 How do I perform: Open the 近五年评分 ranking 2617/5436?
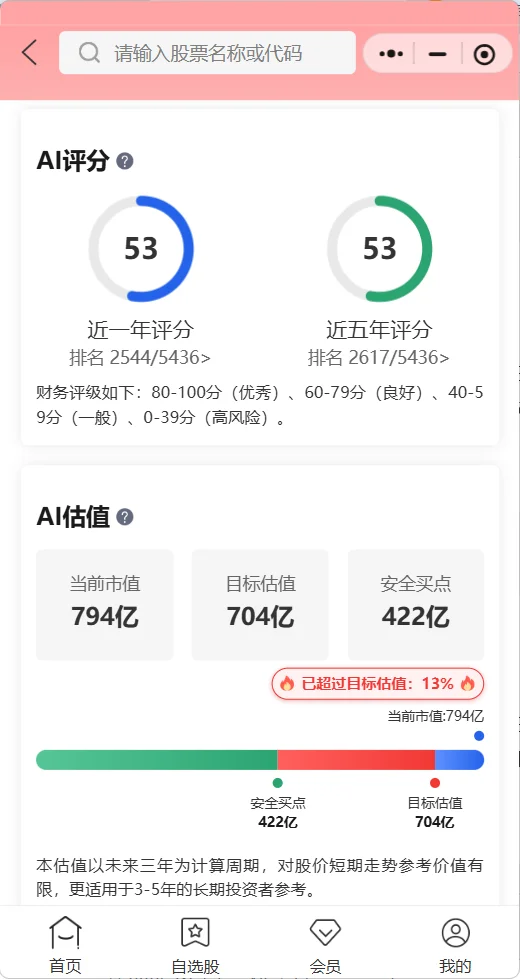click(378, 358)
